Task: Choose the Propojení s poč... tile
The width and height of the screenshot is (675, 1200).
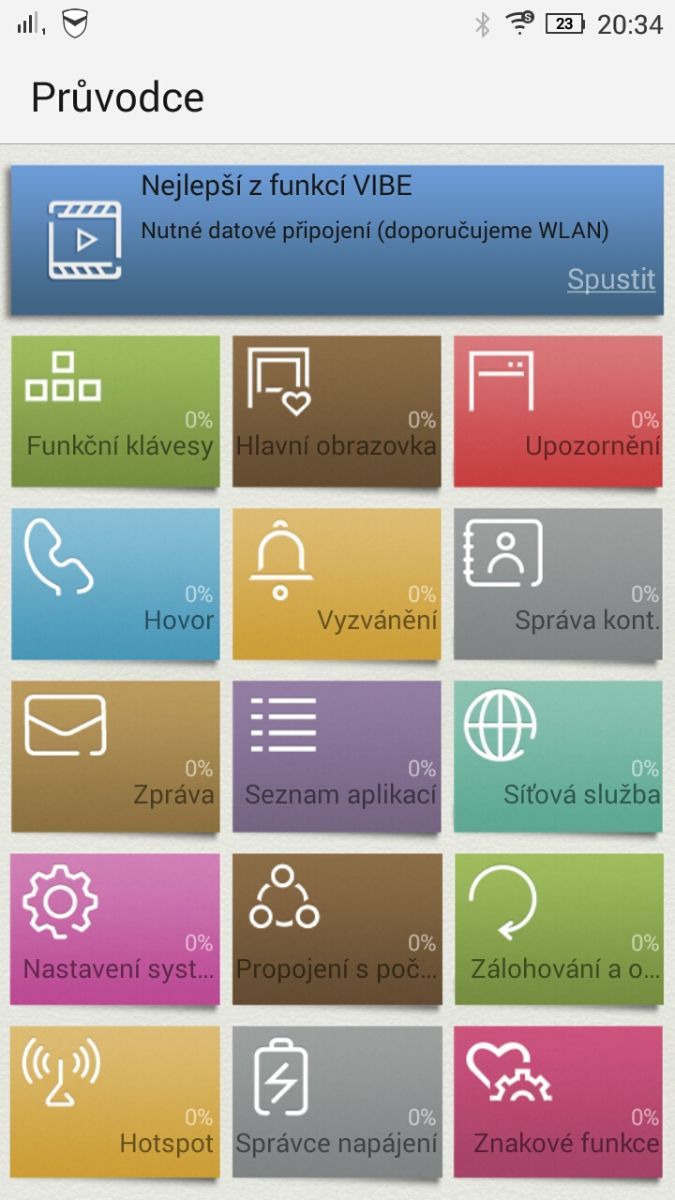Action: [337, 929]
